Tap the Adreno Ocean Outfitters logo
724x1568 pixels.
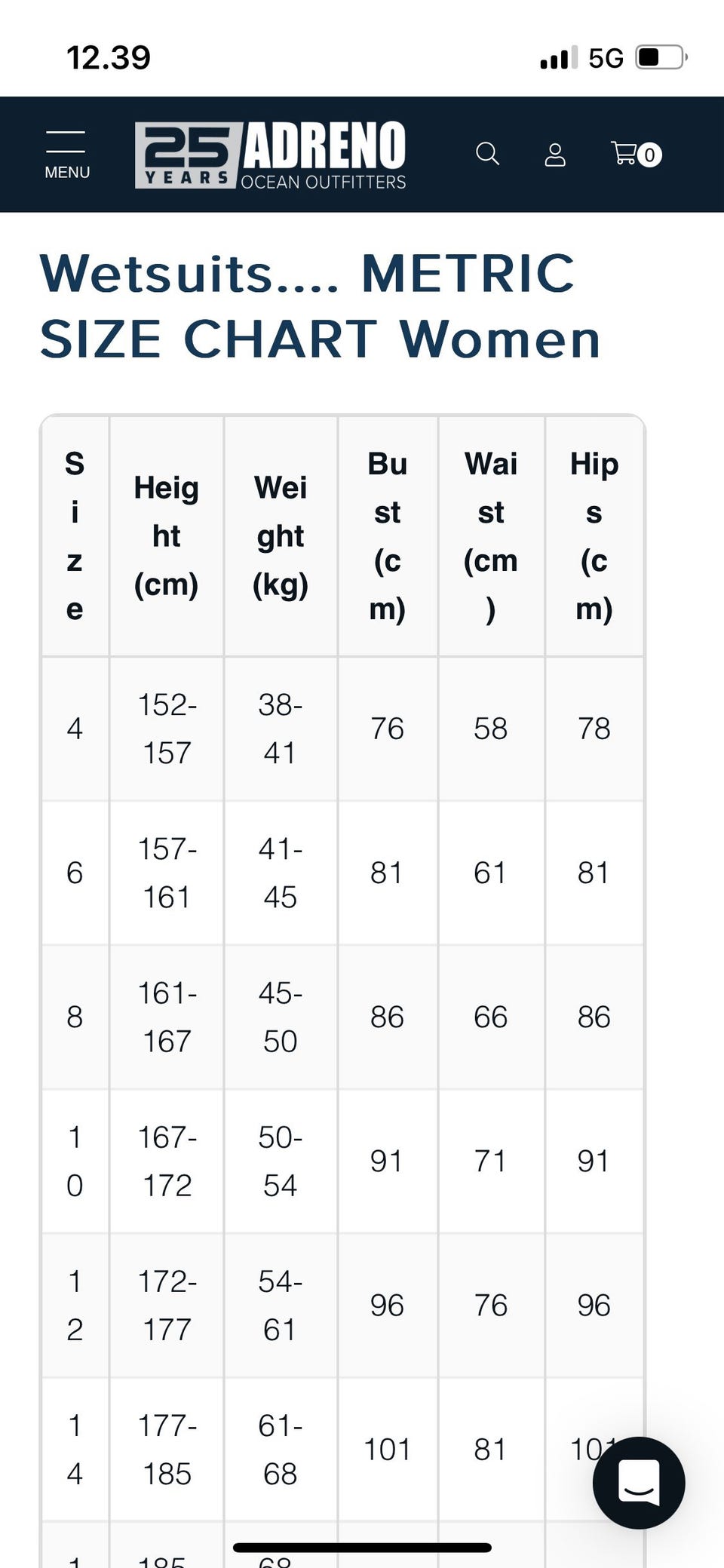tap(271, 155)
